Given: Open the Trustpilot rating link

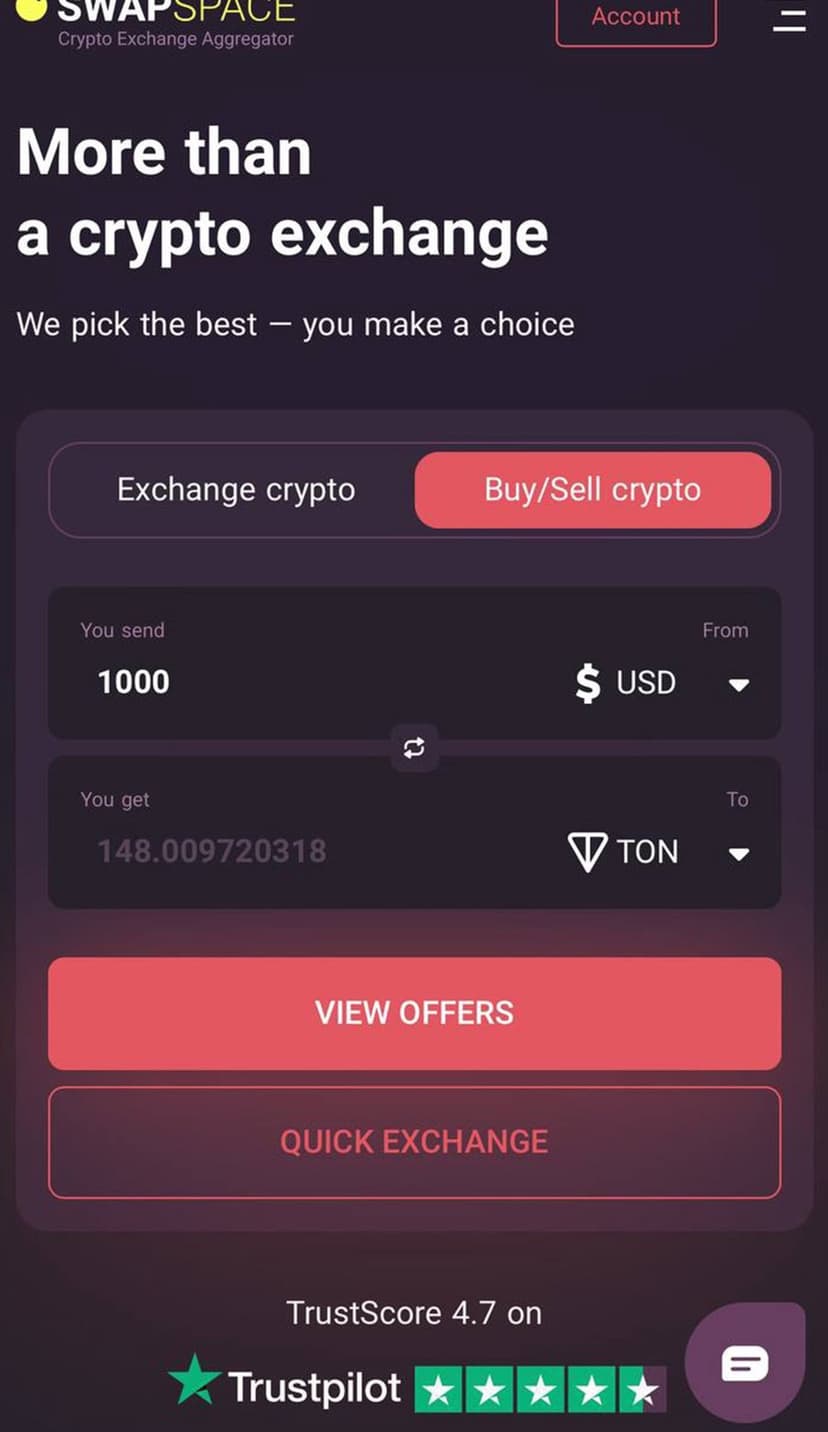Looking at the screenshot, I should click(415, 1388).
